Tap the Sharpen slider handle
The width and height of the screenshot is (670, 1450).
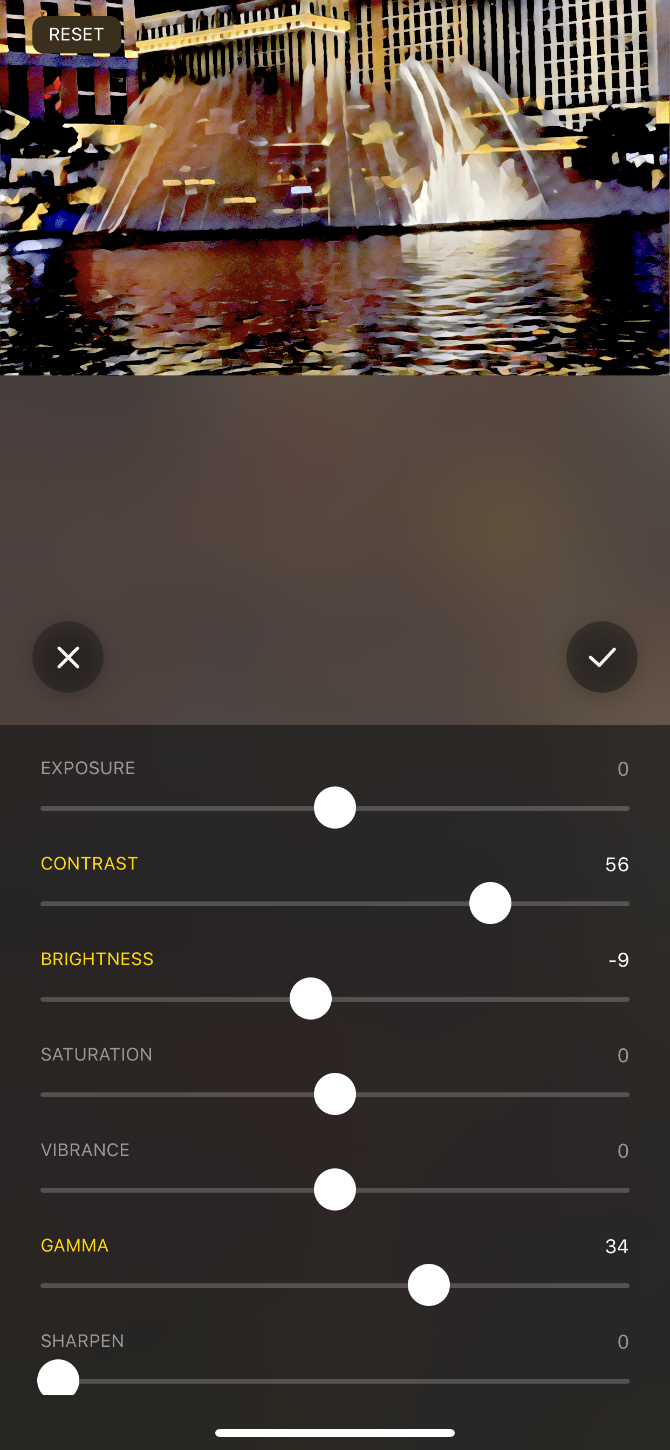[x=58, y=1379]
